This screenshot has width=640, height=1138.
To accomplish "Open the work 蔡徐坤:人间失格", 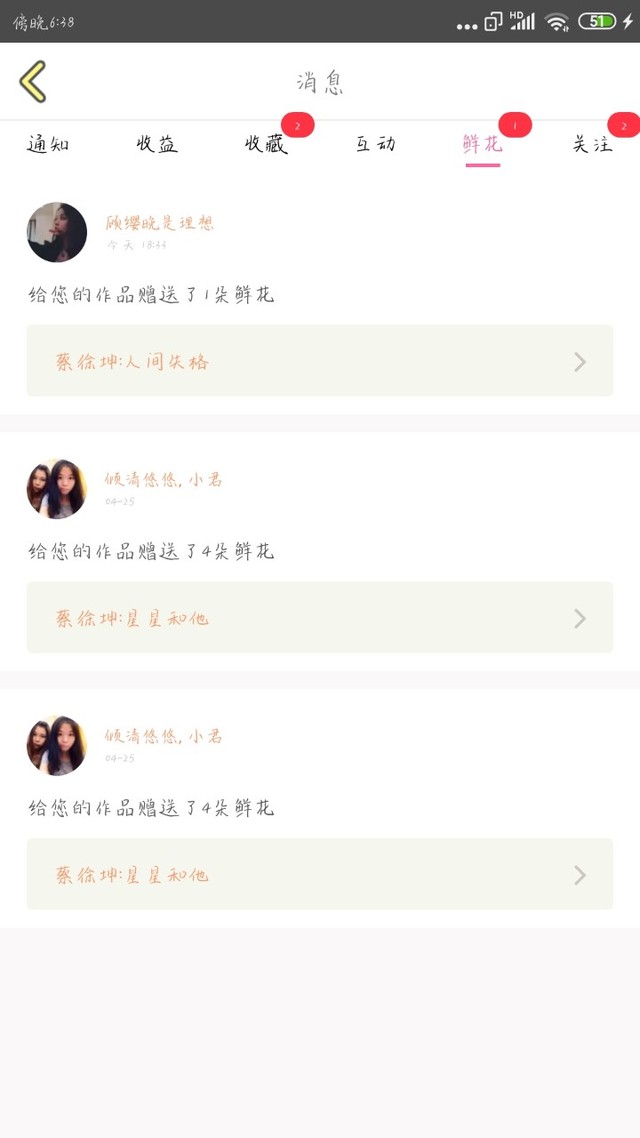I will [x=319, y=361].
